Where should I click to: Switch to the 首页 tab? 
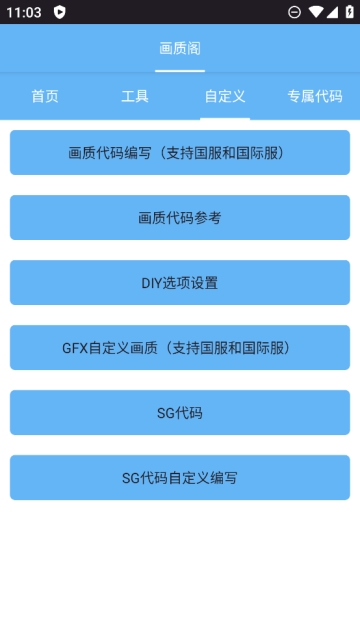(45, 96)
